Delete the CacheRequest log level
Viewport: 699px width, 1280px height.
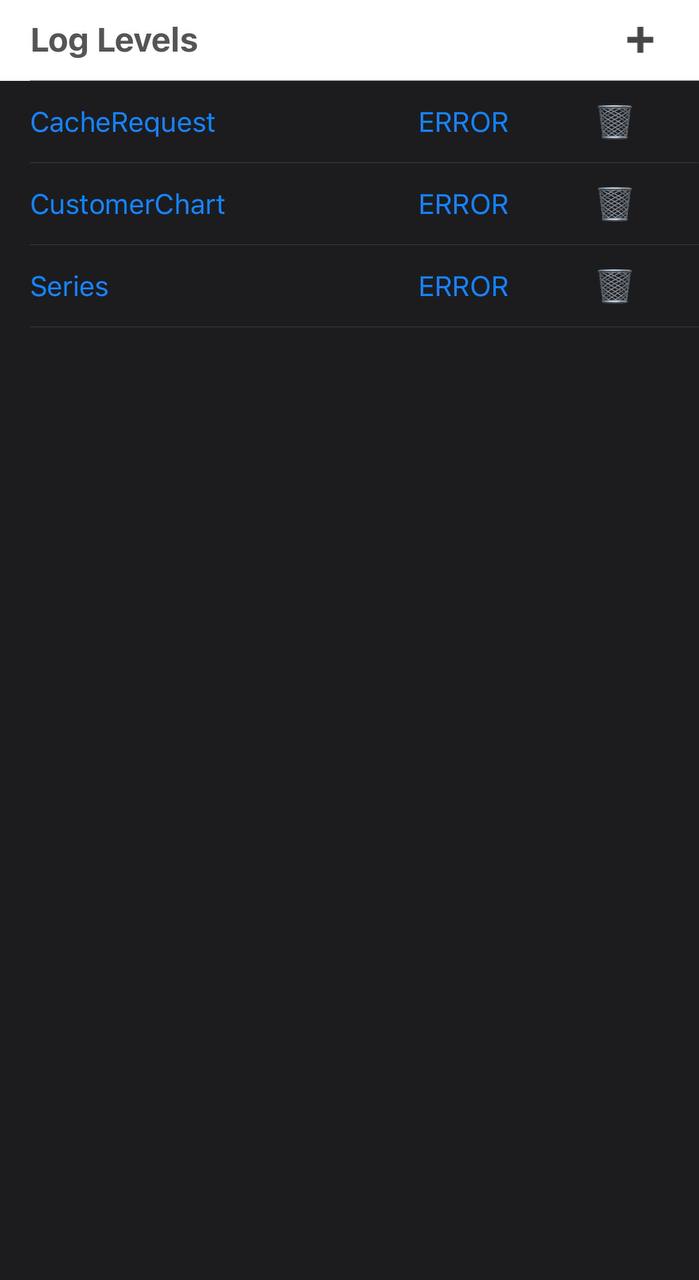[614, 122]
